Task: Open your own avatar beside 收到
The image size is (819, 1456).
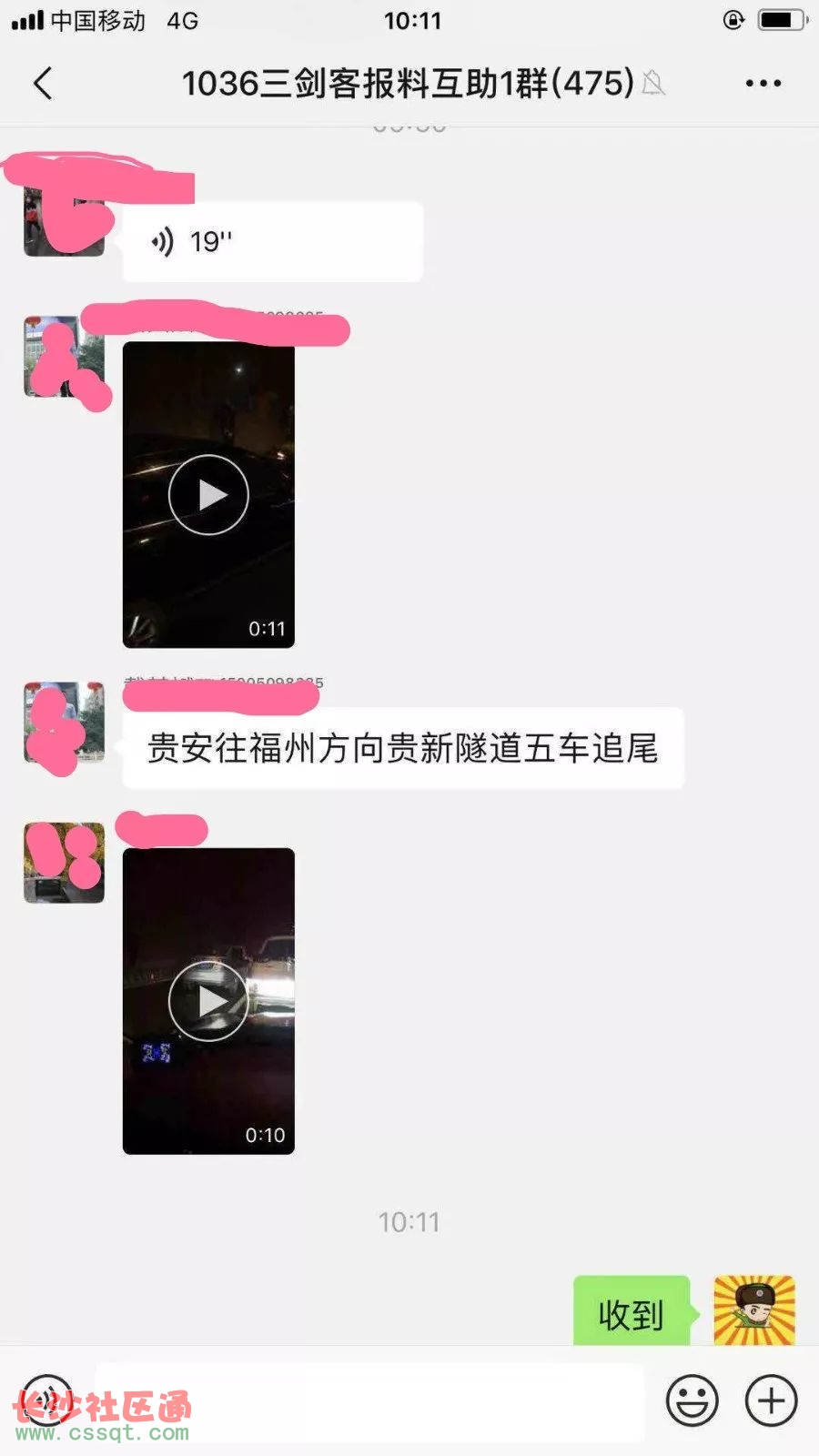Action: click(x=753, y=1310)
